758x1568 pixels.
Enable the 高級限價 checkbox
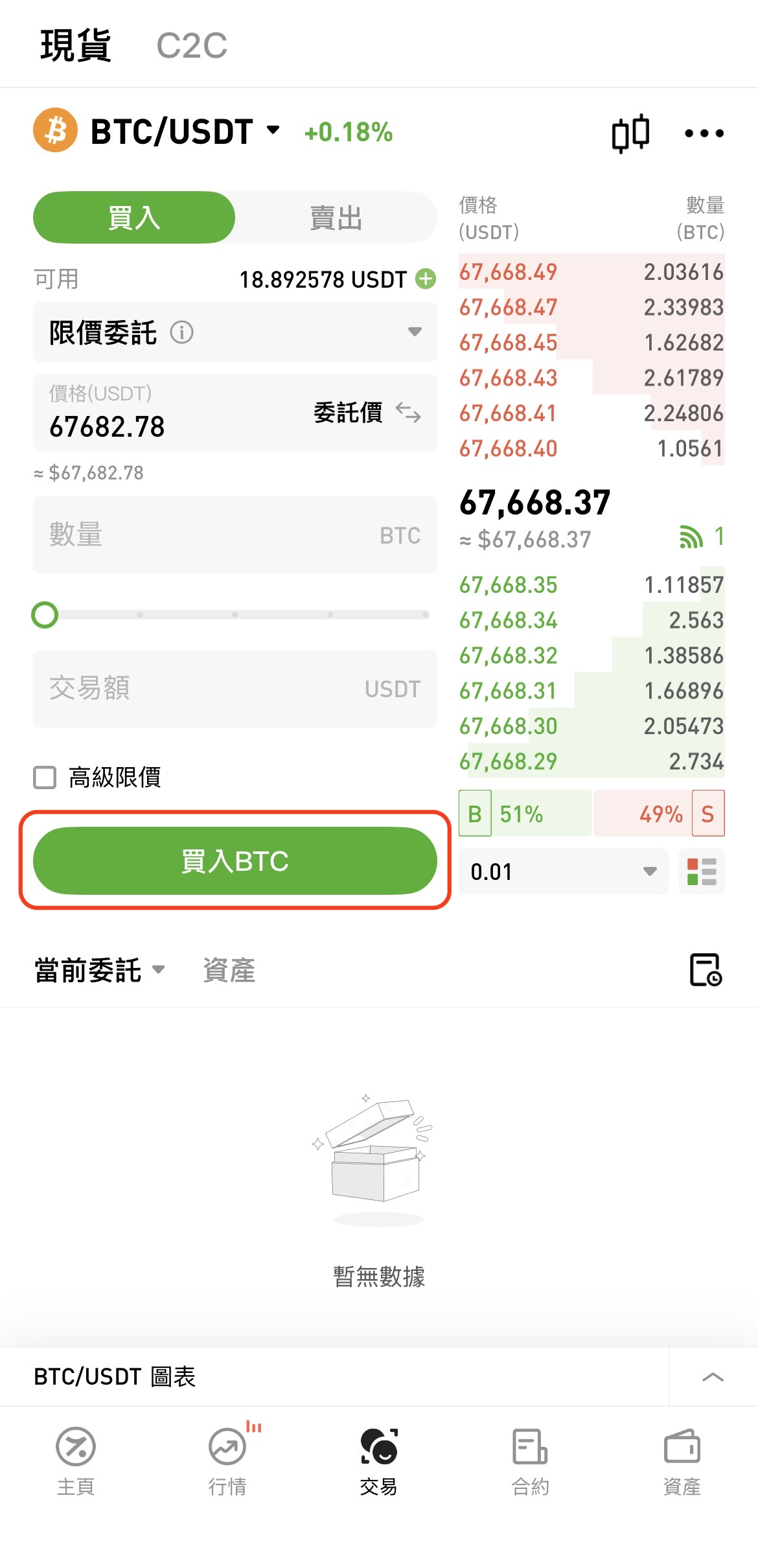(x=45, y=778)
